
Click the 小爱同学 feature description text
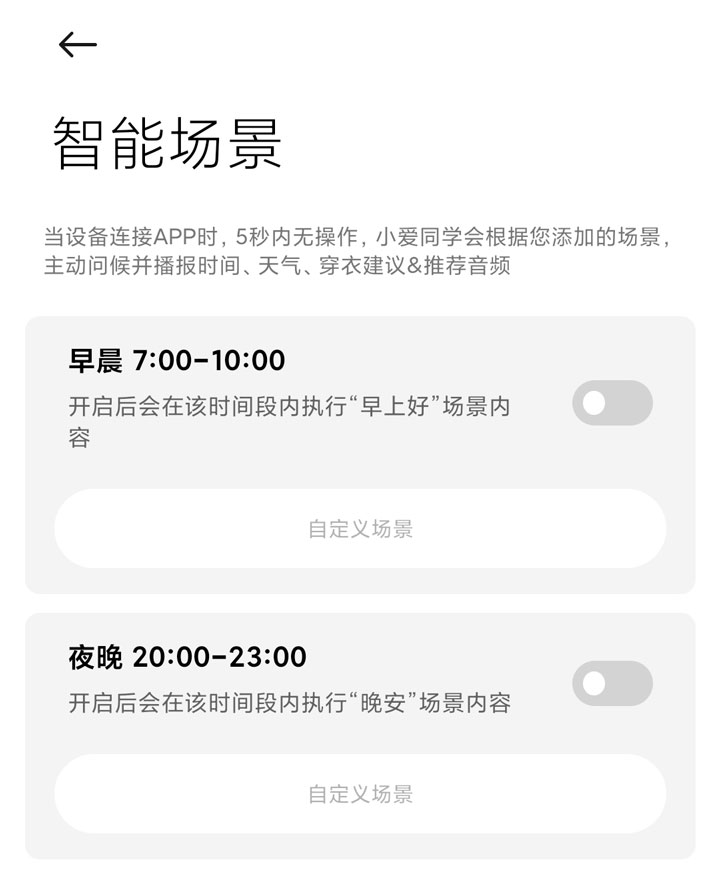pyautogui.click(x=360, y=254)
